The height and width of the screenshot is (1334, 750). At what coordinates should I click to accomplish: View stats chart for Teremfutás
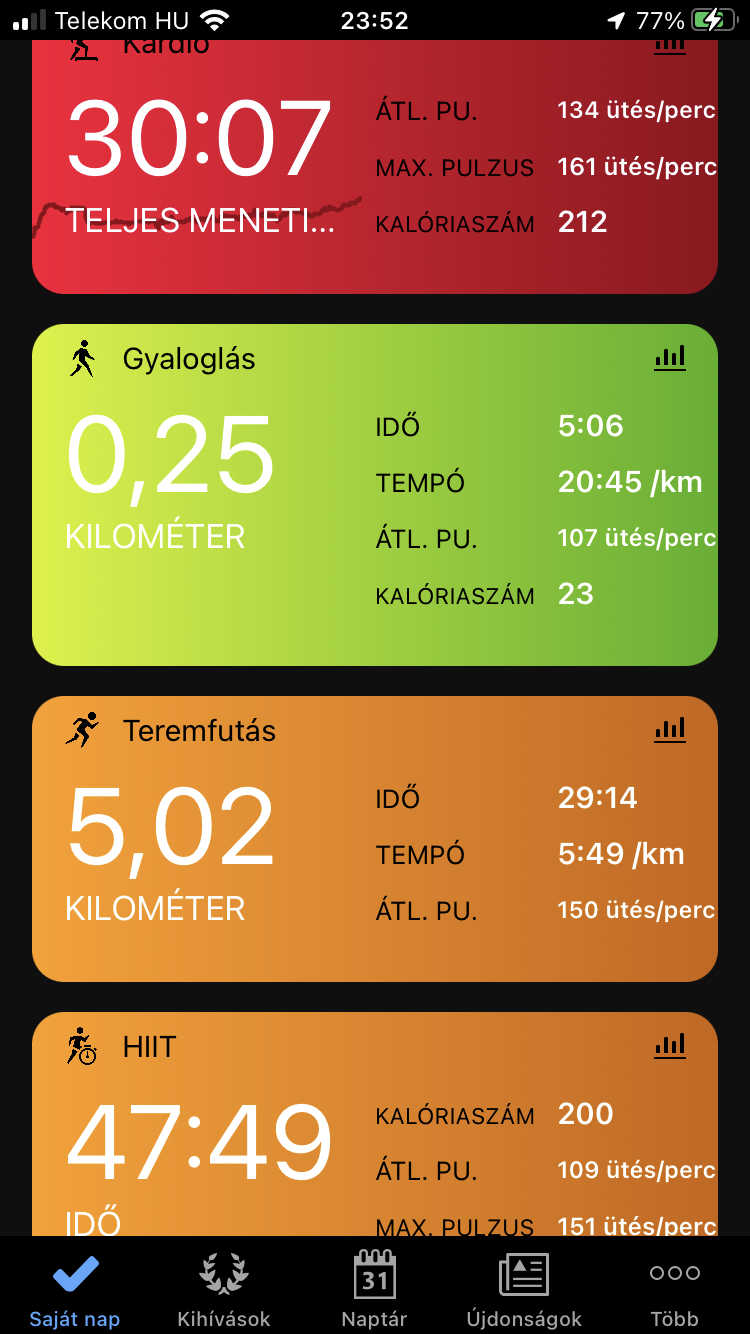670,730
